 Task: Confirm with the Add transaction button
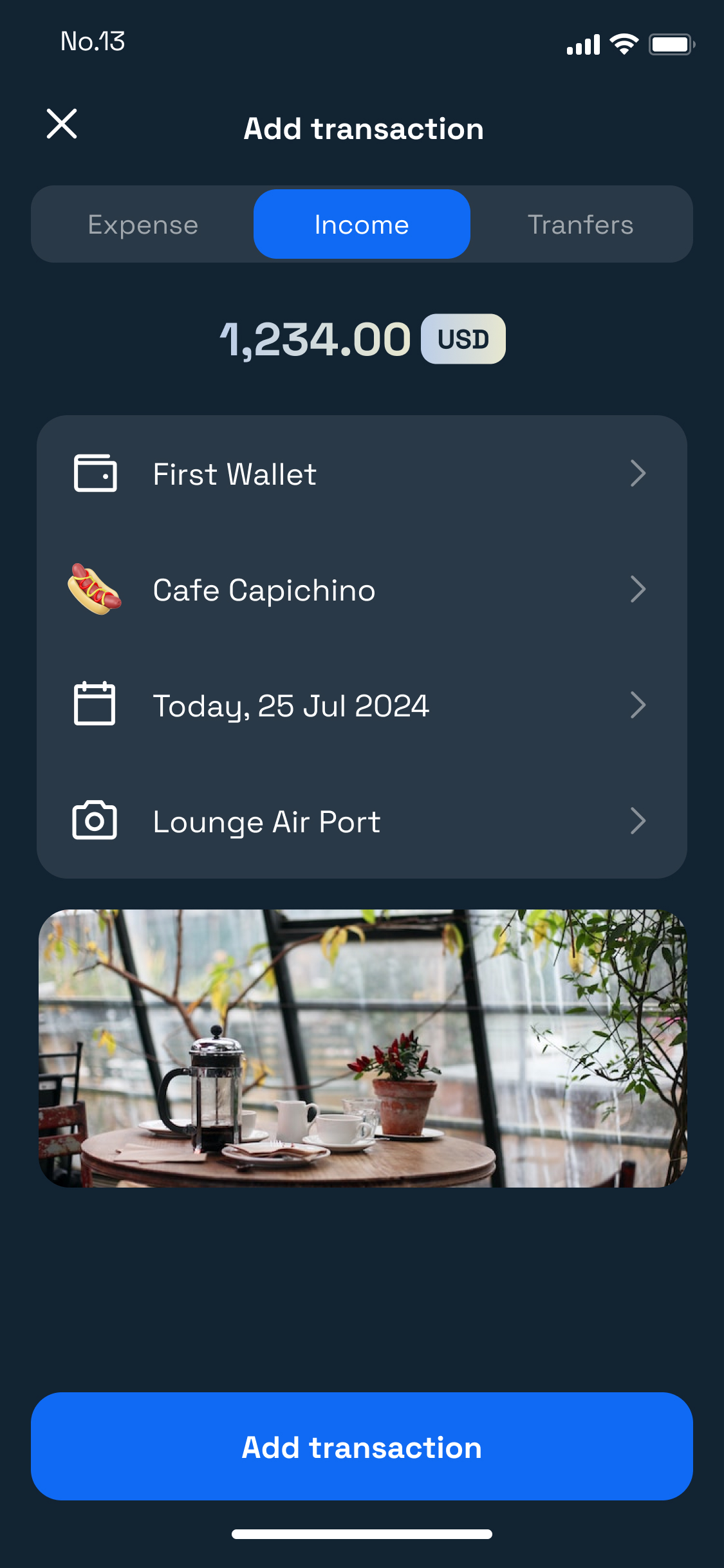pos(362,1447)
